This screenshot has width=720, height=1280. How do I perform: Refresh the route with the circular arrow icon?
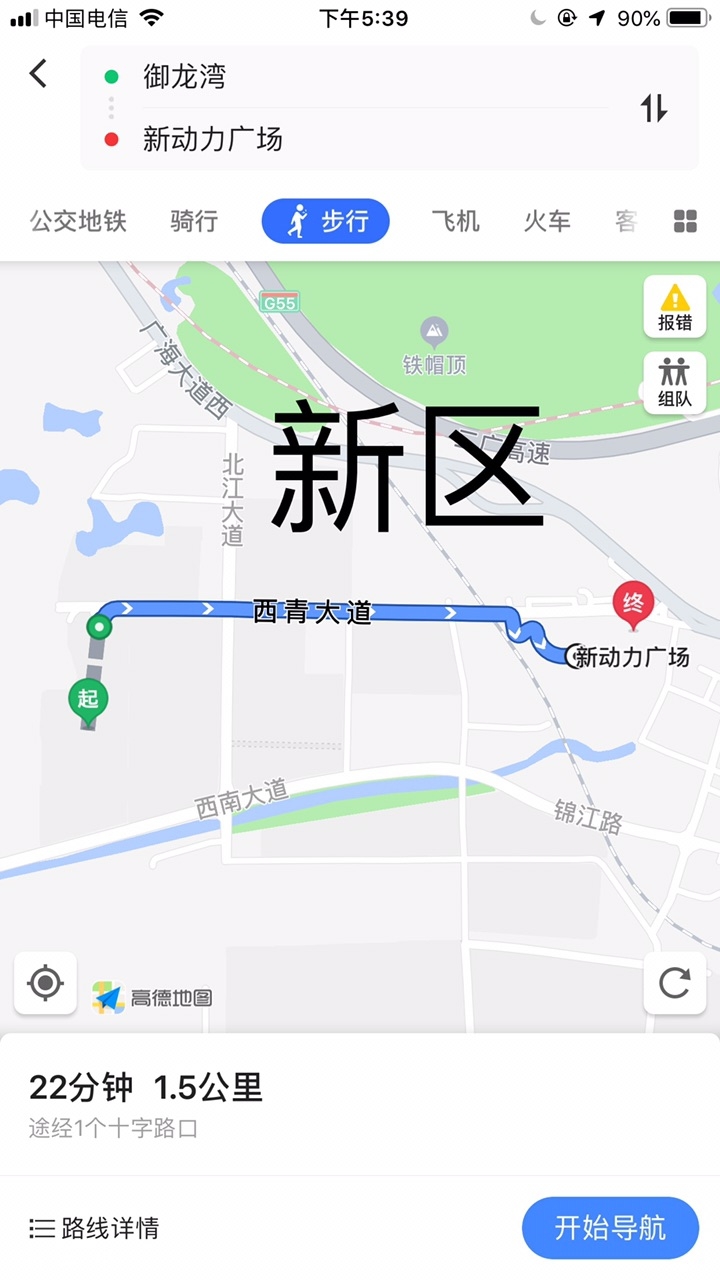[675, 984]
